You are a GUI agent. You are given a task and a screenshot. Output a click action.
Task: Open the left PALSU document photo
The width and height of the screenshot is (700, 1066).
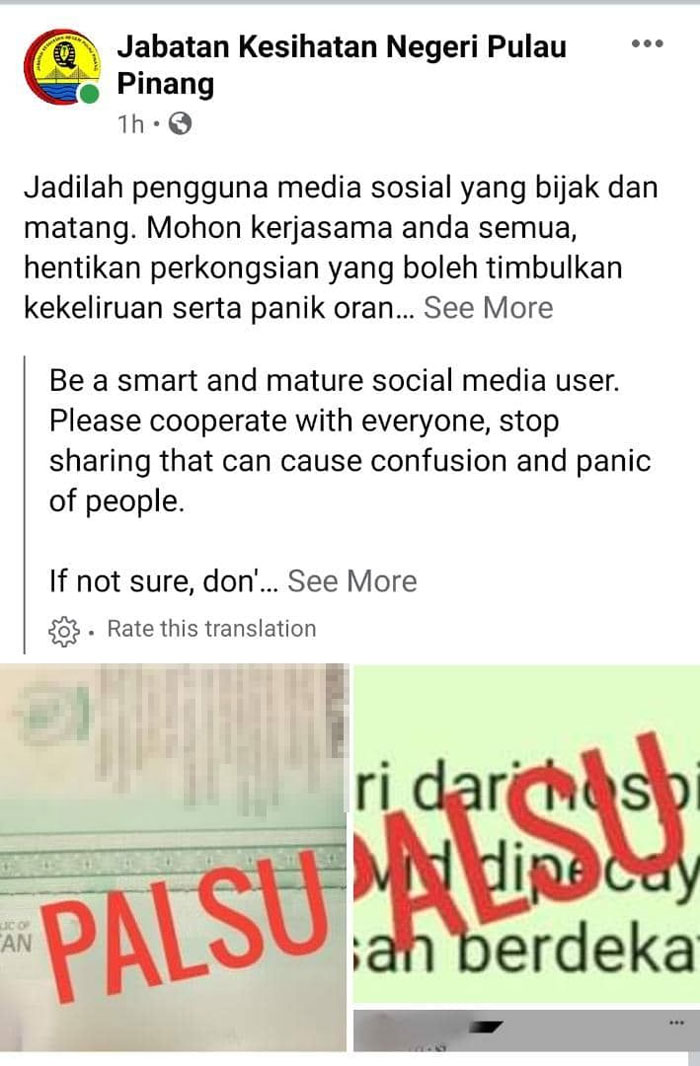click(x=174, y=855)
